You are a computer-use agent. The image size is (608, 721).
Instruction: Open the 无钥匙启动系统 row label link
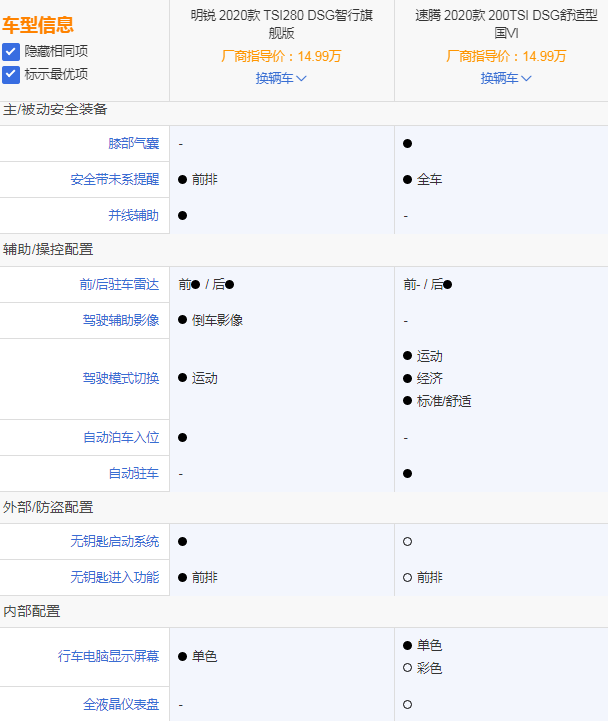[114, 541]
